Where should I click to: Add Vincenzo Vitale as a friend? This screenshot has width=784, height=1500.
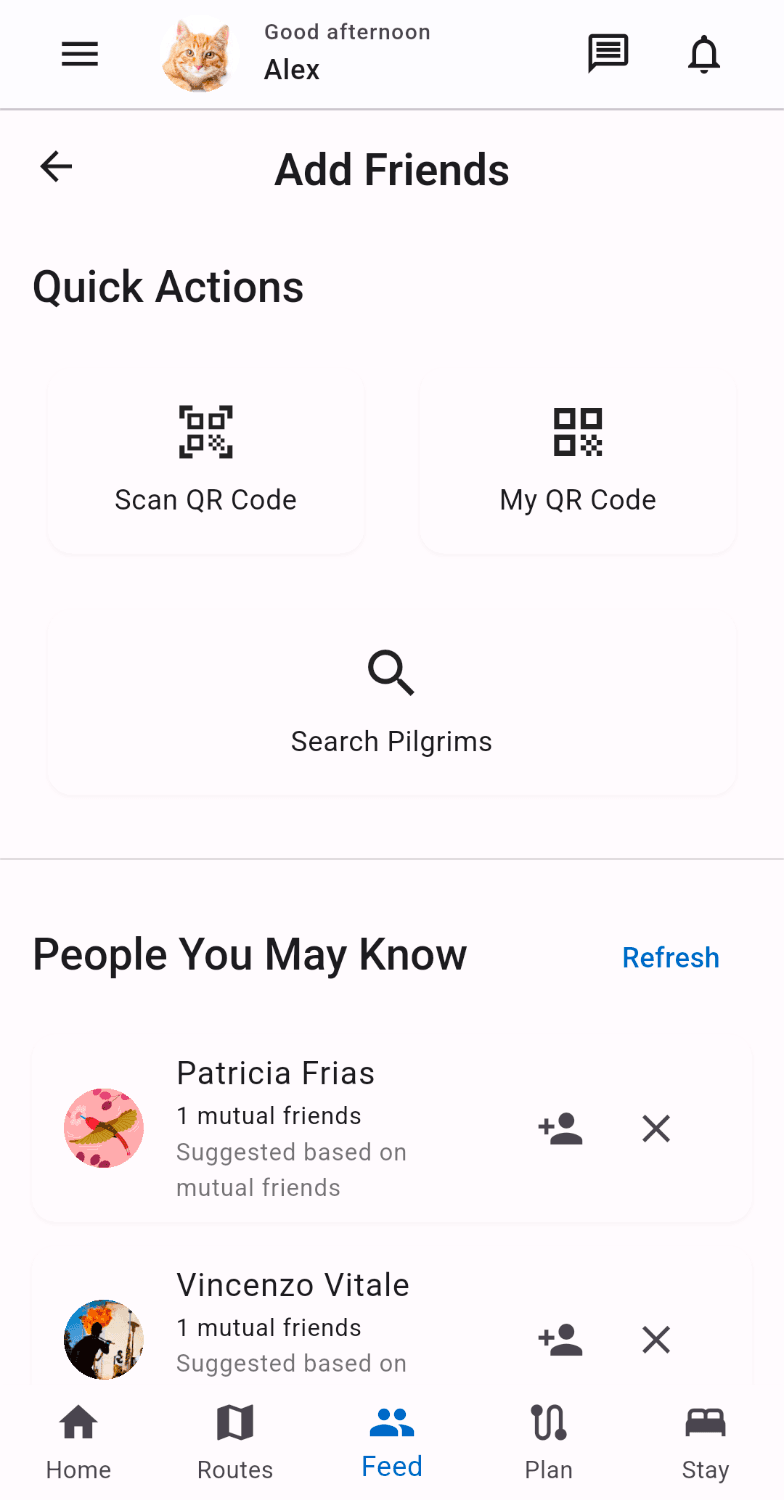click(560, 1340)
